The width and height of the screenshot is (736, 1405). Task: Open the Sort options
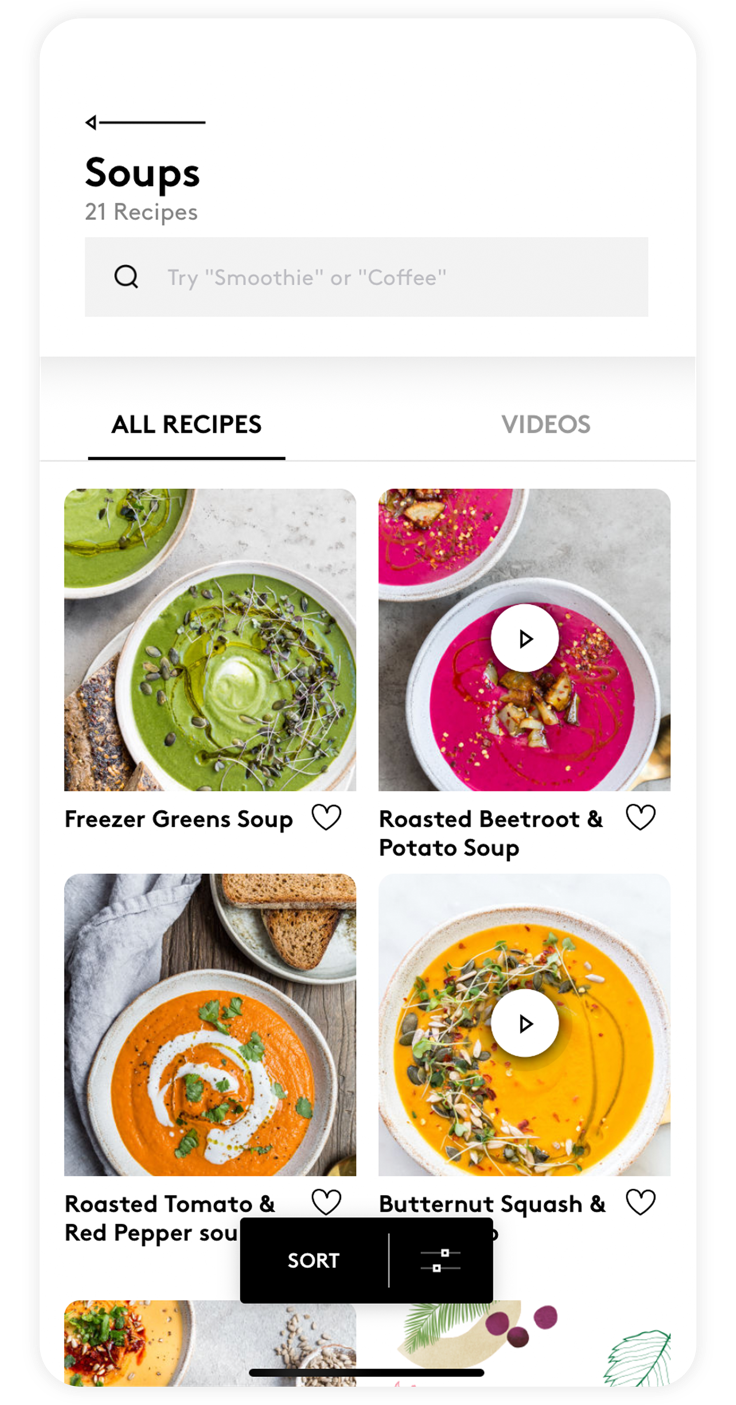(x=314, y=1260)
